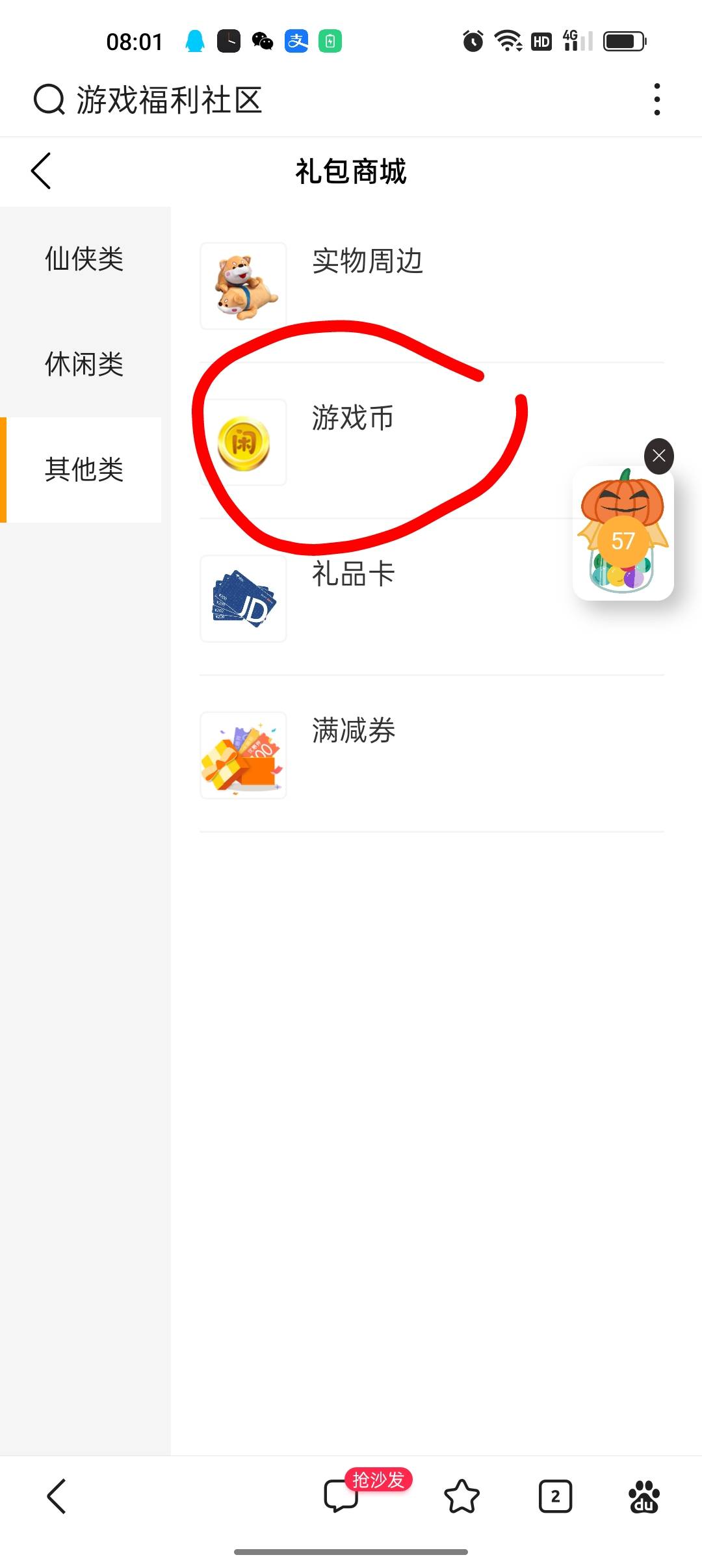Select the 其他类 category
Viewport: 702px width, 1568px height.
(84, 469)
